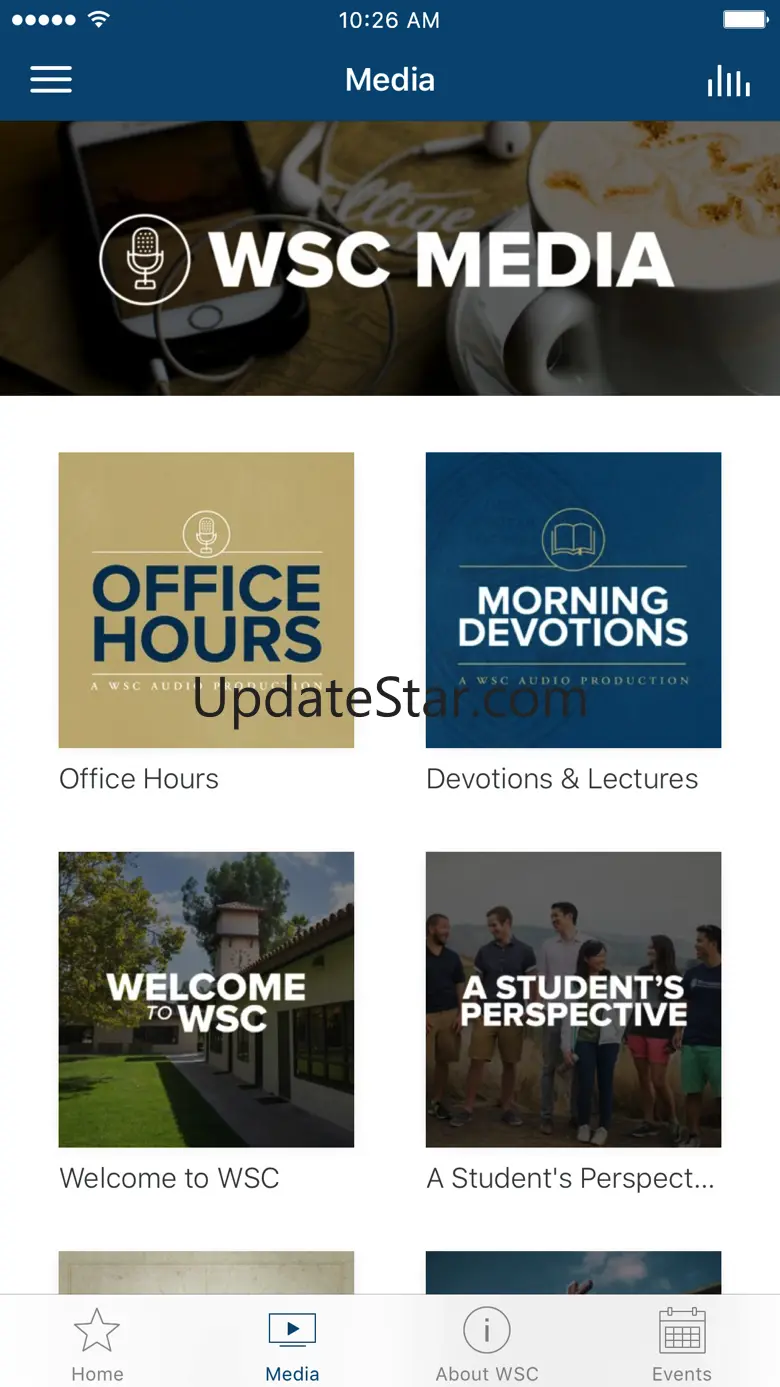Image resolution: width=780 pixels, height=1387 pixels.
Task: Open the now playing audio bars icon
Action: (728, 81)
